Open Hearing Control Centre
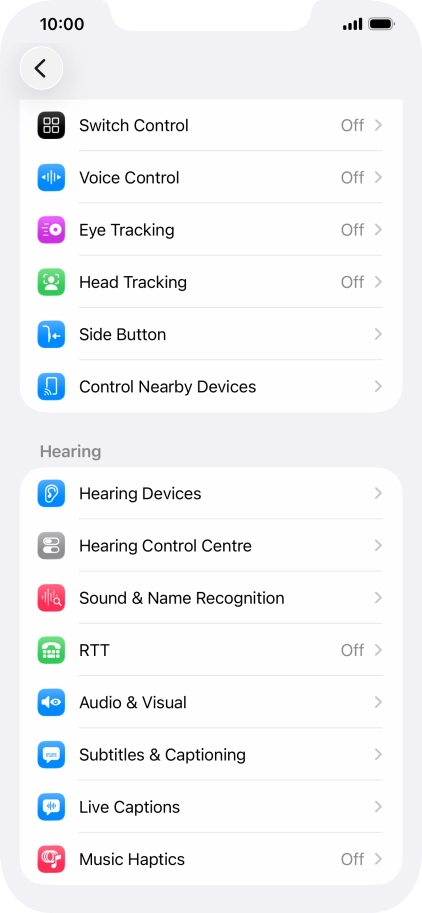422x913 pixels. [x=211, y=546]
